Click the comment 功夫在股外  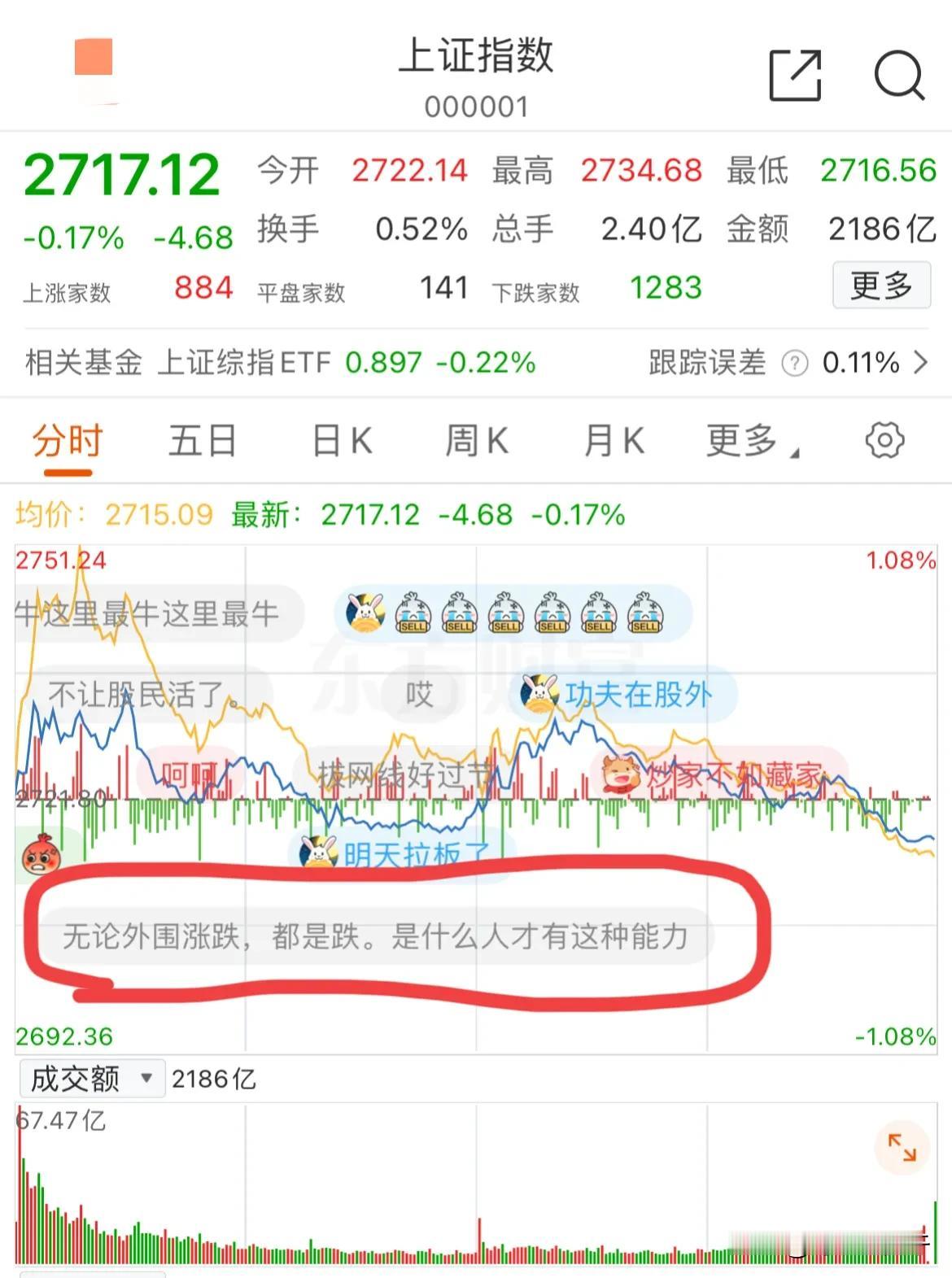639,694
